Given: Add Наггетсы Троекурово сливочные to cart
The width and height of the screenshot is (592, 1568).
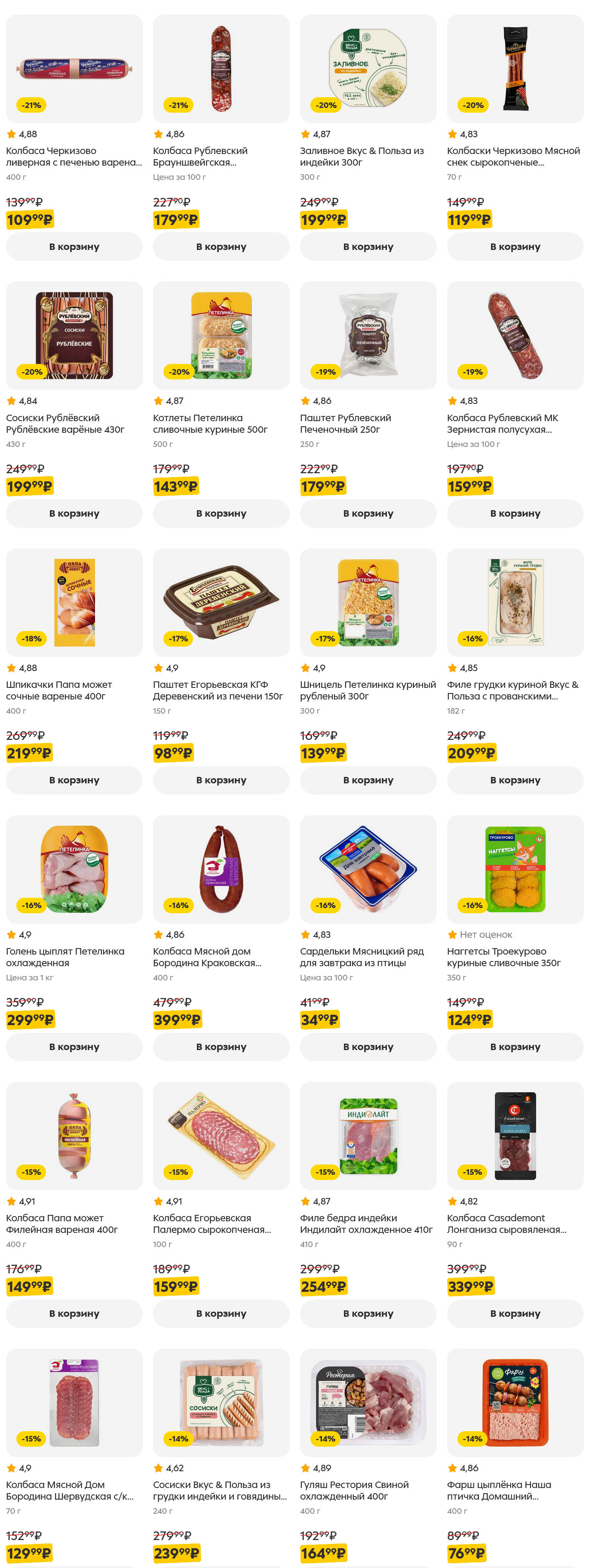Looking at the screenshot, I should pos(514,1046).
